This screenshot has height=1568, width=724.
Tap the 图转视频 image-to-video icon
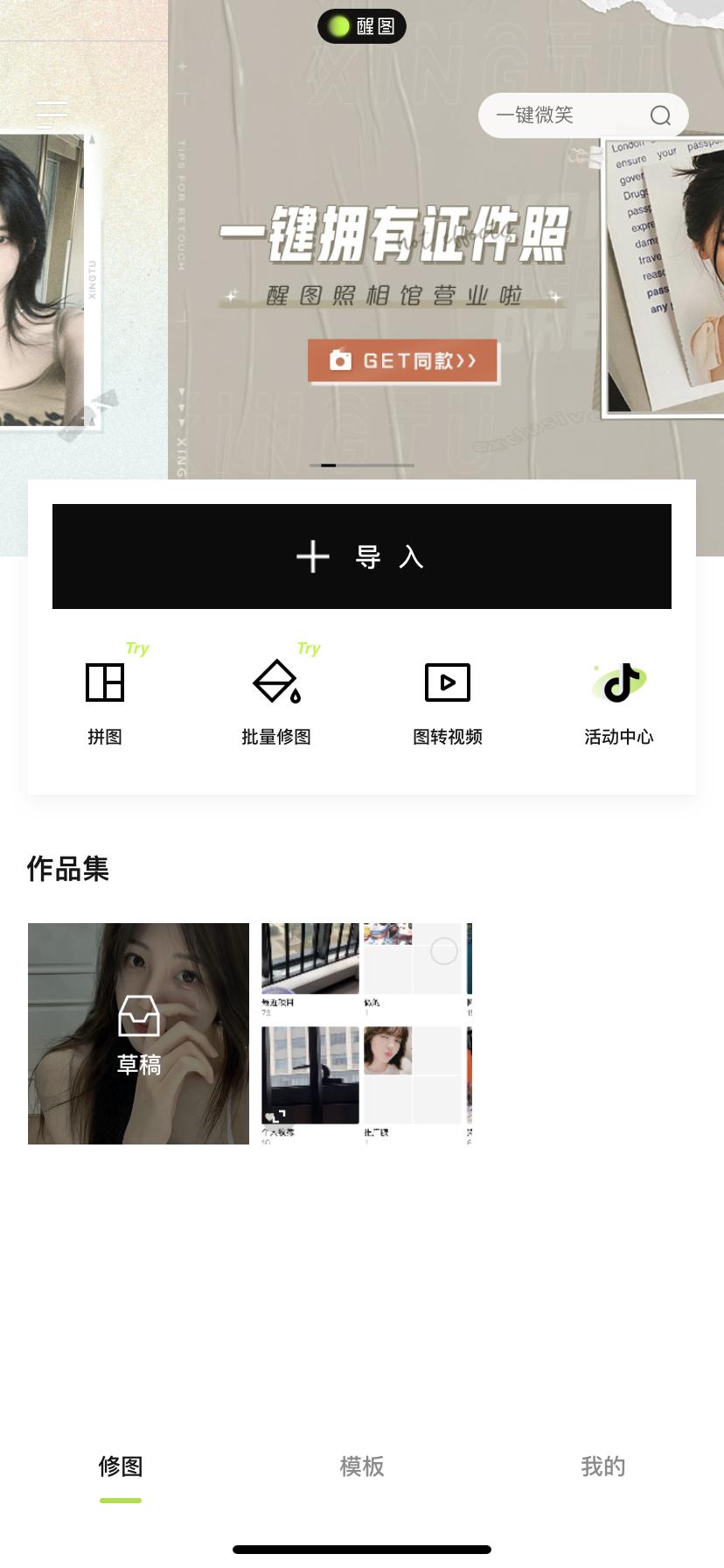(447, 682)
